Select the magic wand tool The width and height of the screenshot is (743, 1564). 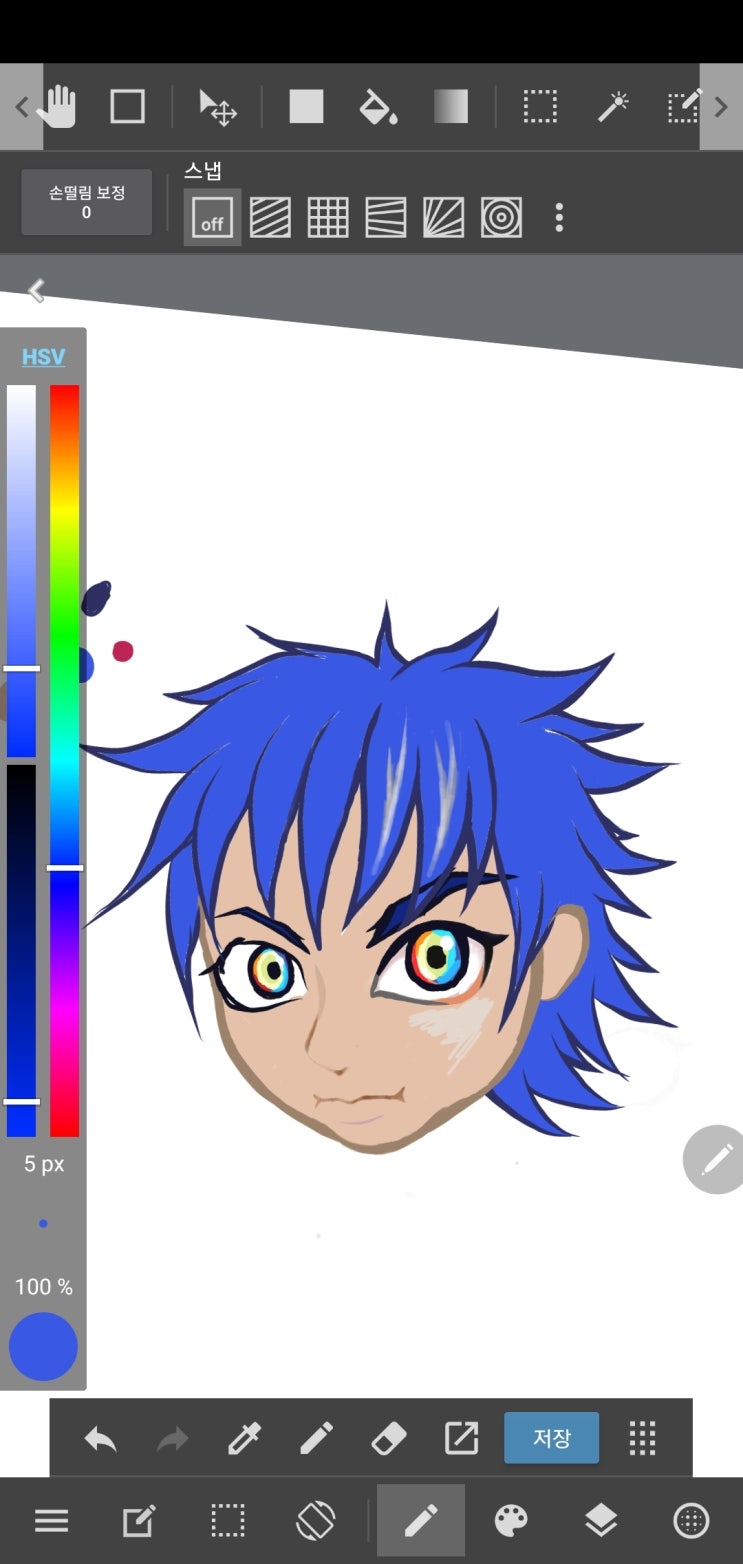(x=612, y=106)
